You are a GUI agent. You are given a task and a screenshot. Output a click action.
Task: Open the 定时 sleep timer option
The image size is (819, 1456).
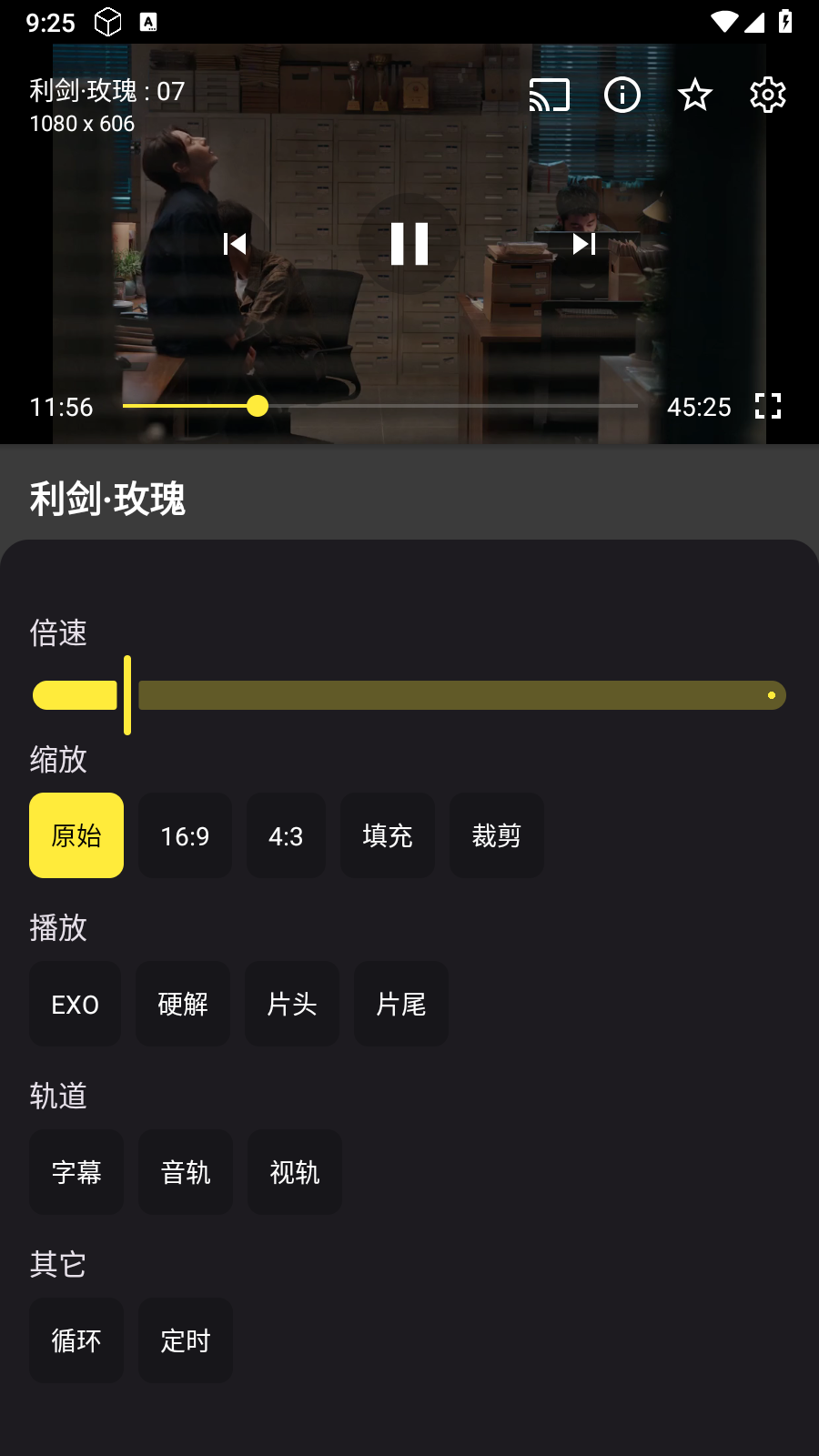[186, 1340]
